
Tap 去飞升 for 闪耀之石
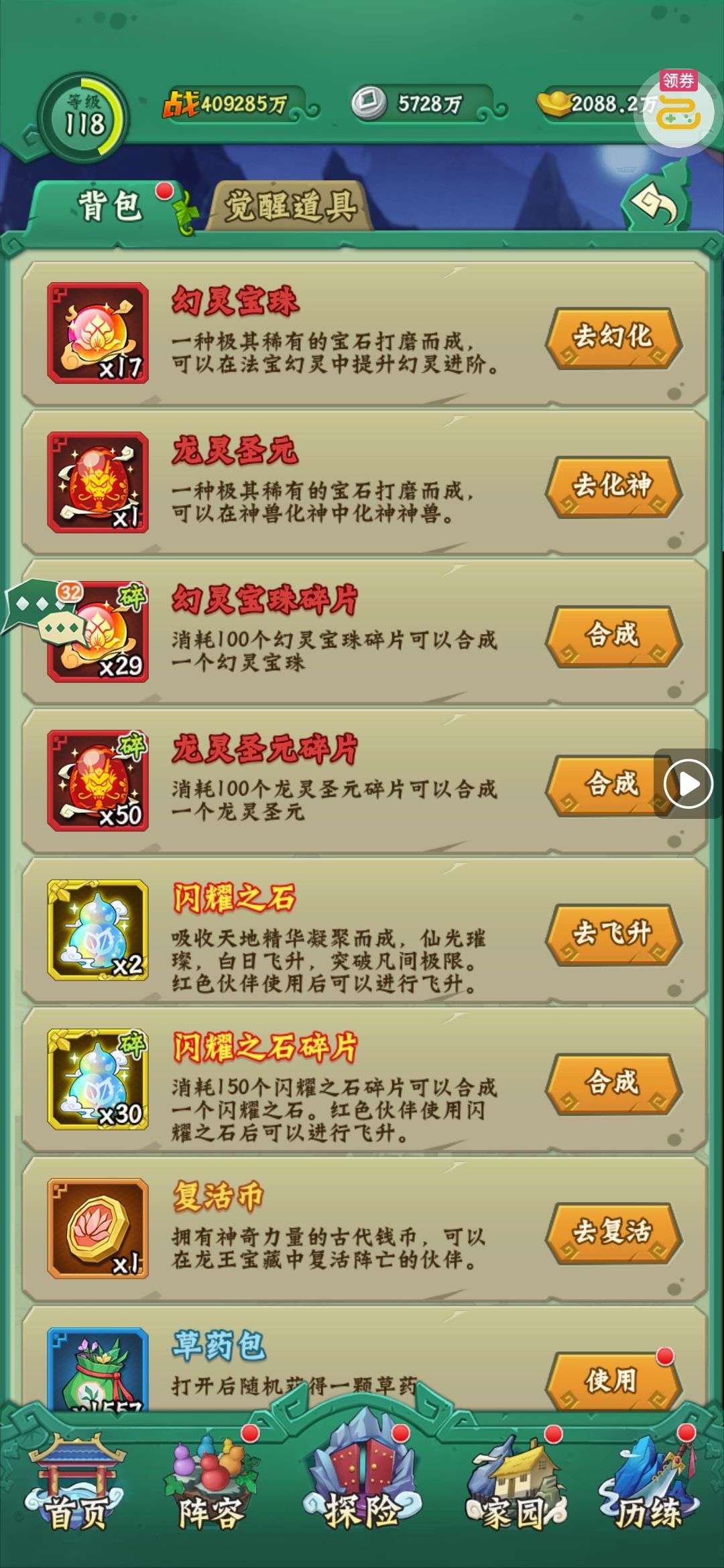tap(613, 933)
